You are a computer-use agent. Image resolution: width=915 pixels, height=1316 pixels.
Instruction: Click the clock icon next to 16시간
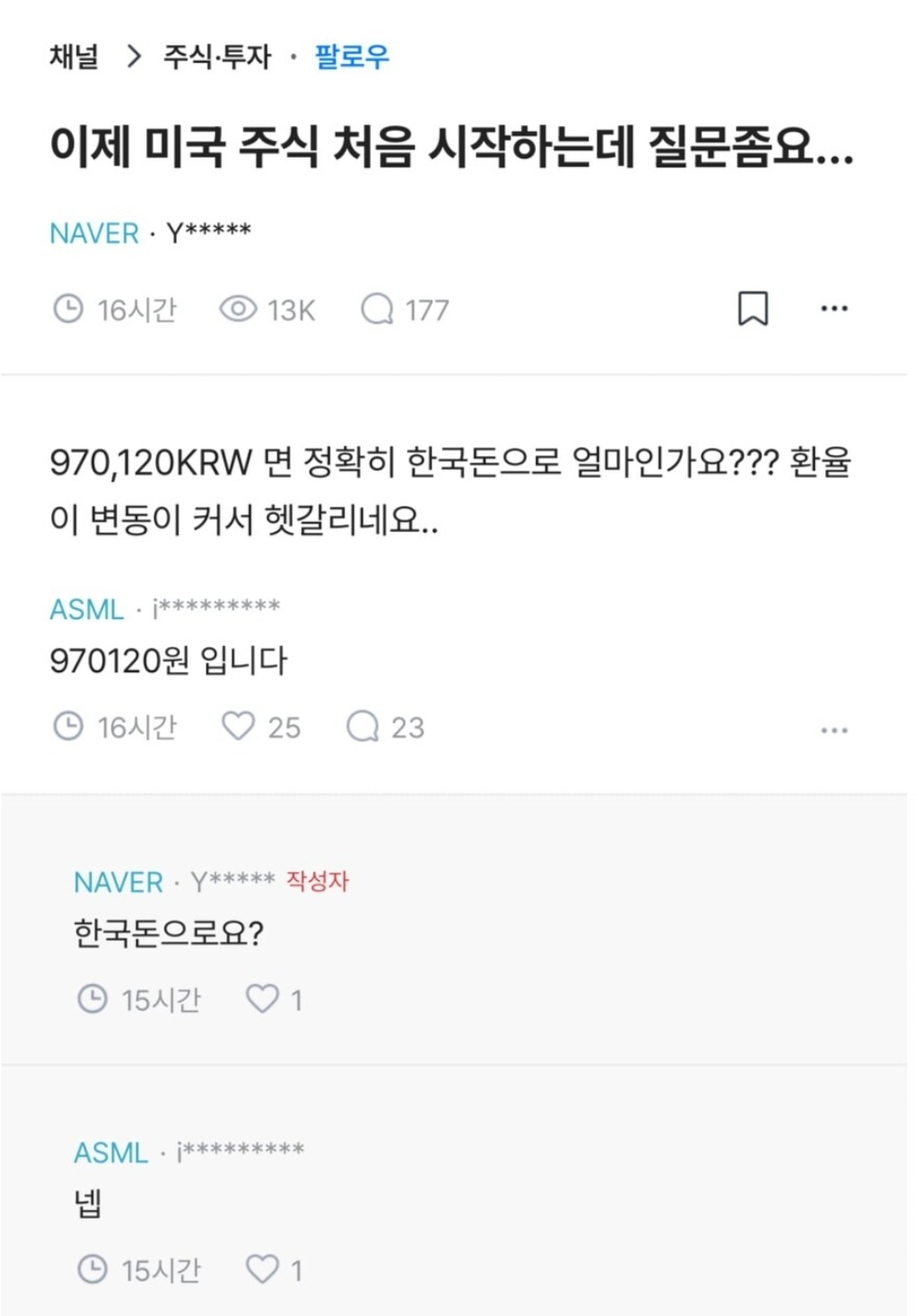tap(70, 309)
